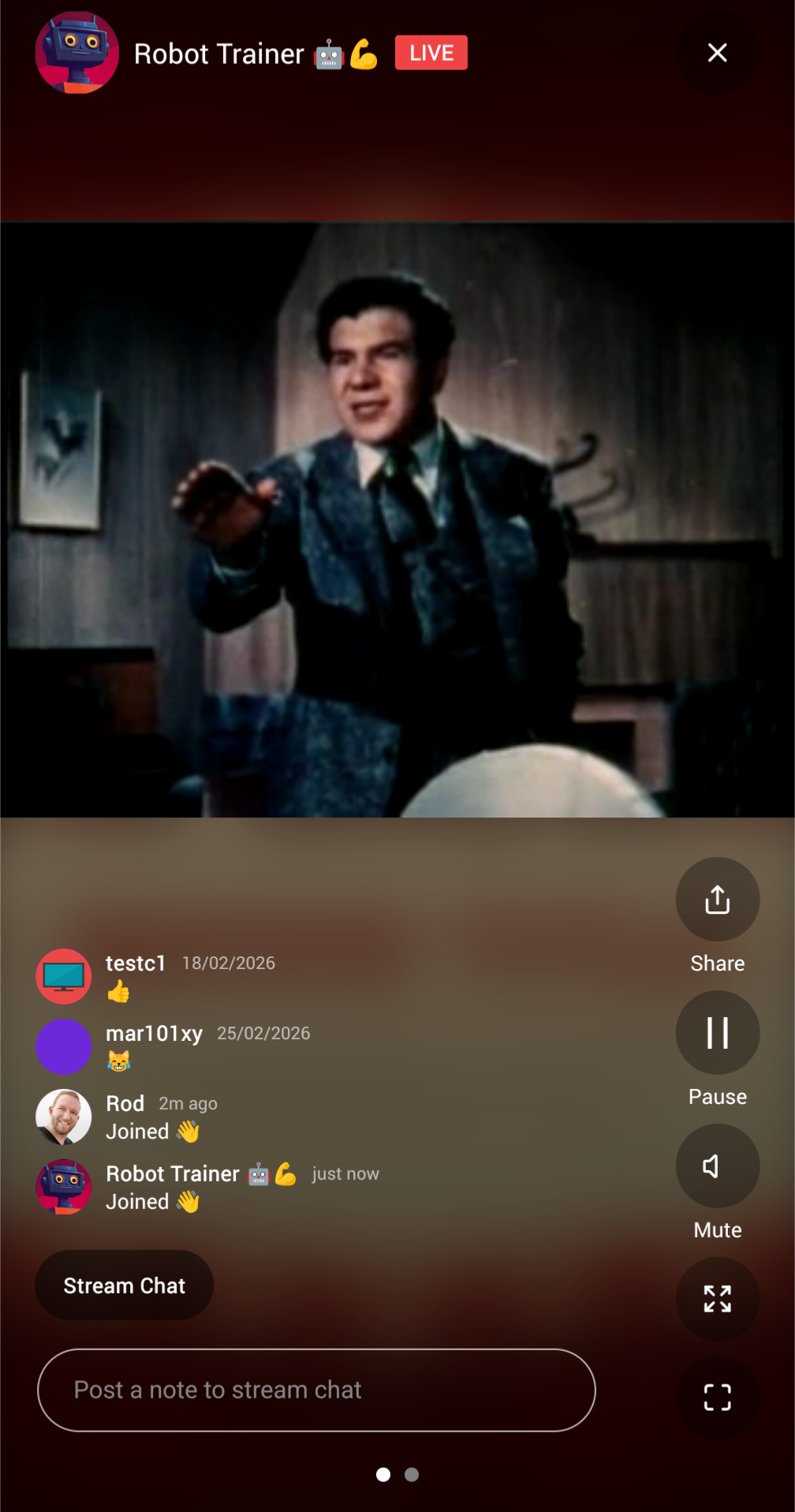Focus the Post a note field
This screenshot has height=1512, width=795.
click(x=316, y=1390)
